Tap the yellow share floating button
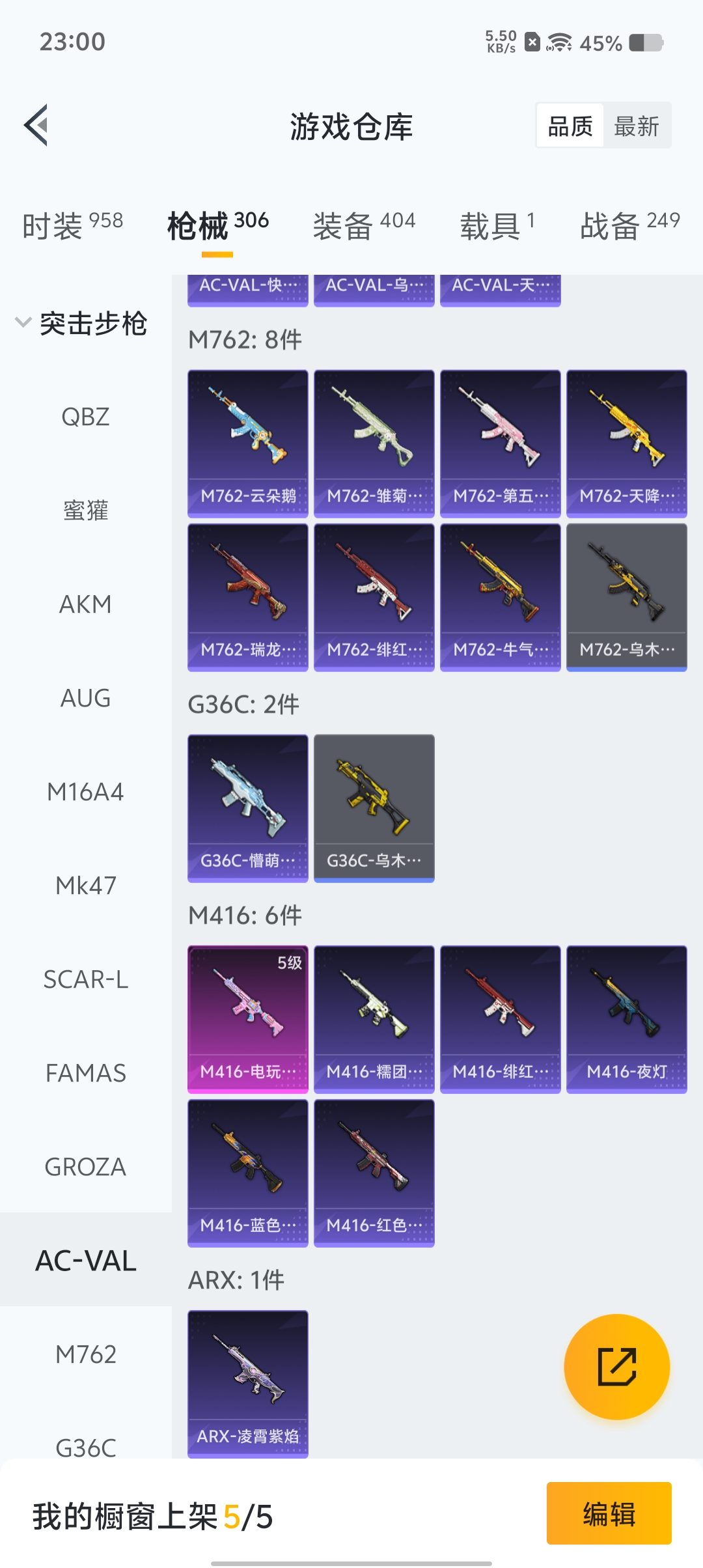 click(616, 1367)
